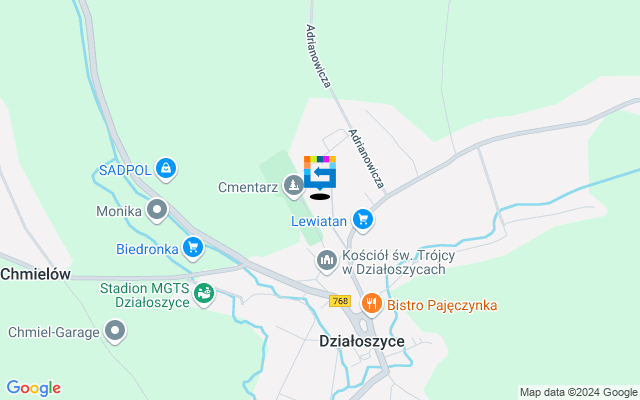This screenshot has height=400, width=640.
Task: Open the Chmiel-Garage marker
Action: tap(116, 330)
